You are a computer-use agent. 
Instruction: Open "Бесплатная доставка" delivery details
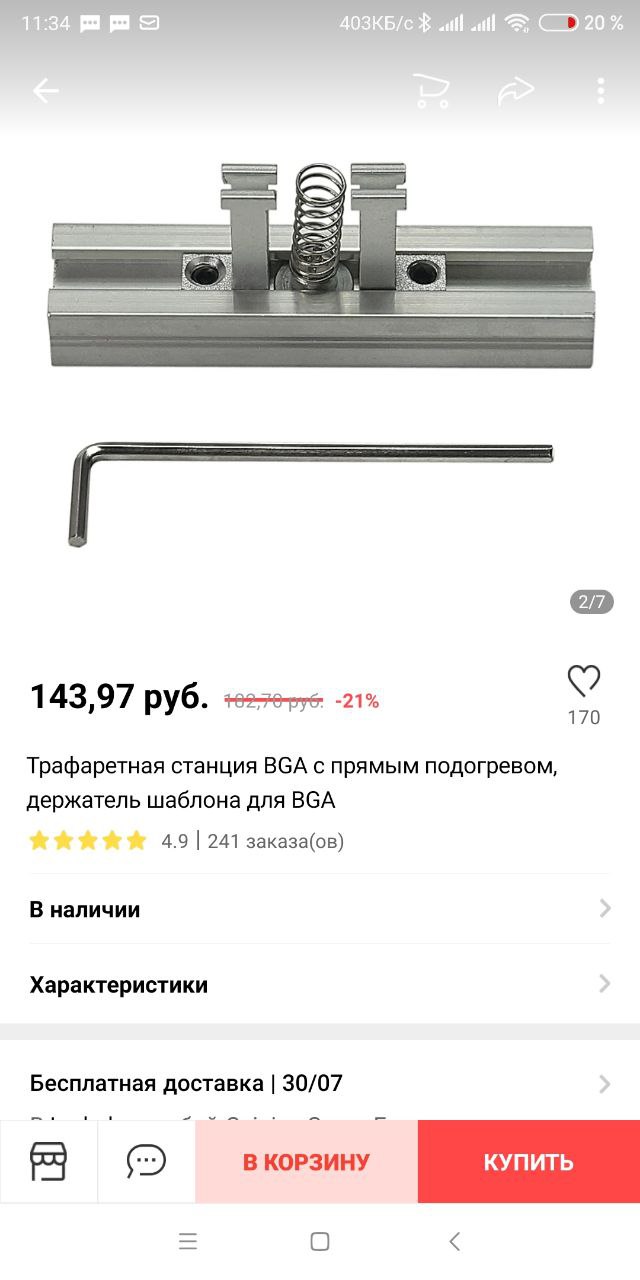320,1083
